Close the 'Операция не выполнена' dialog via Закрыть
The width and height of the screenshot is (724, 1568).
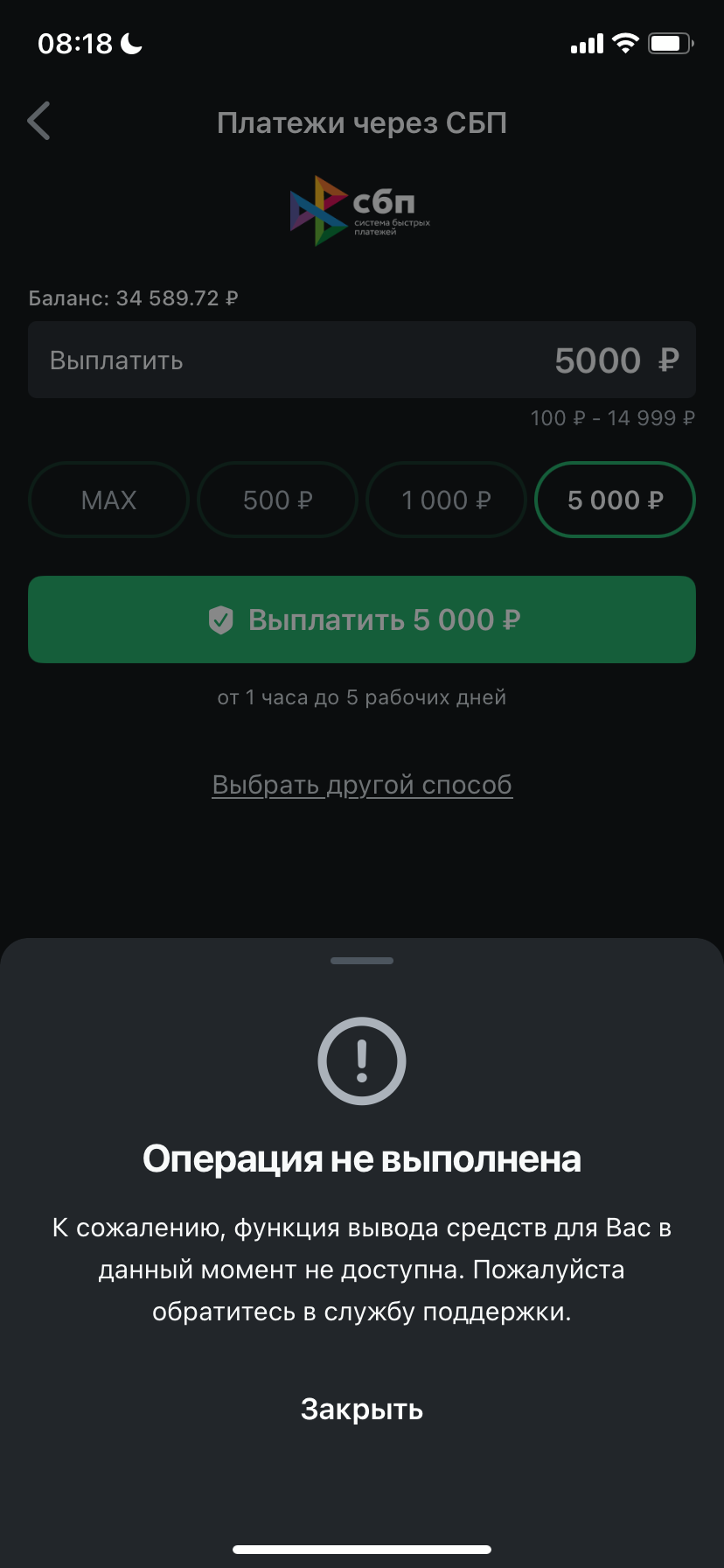[x=362, y=1410]
